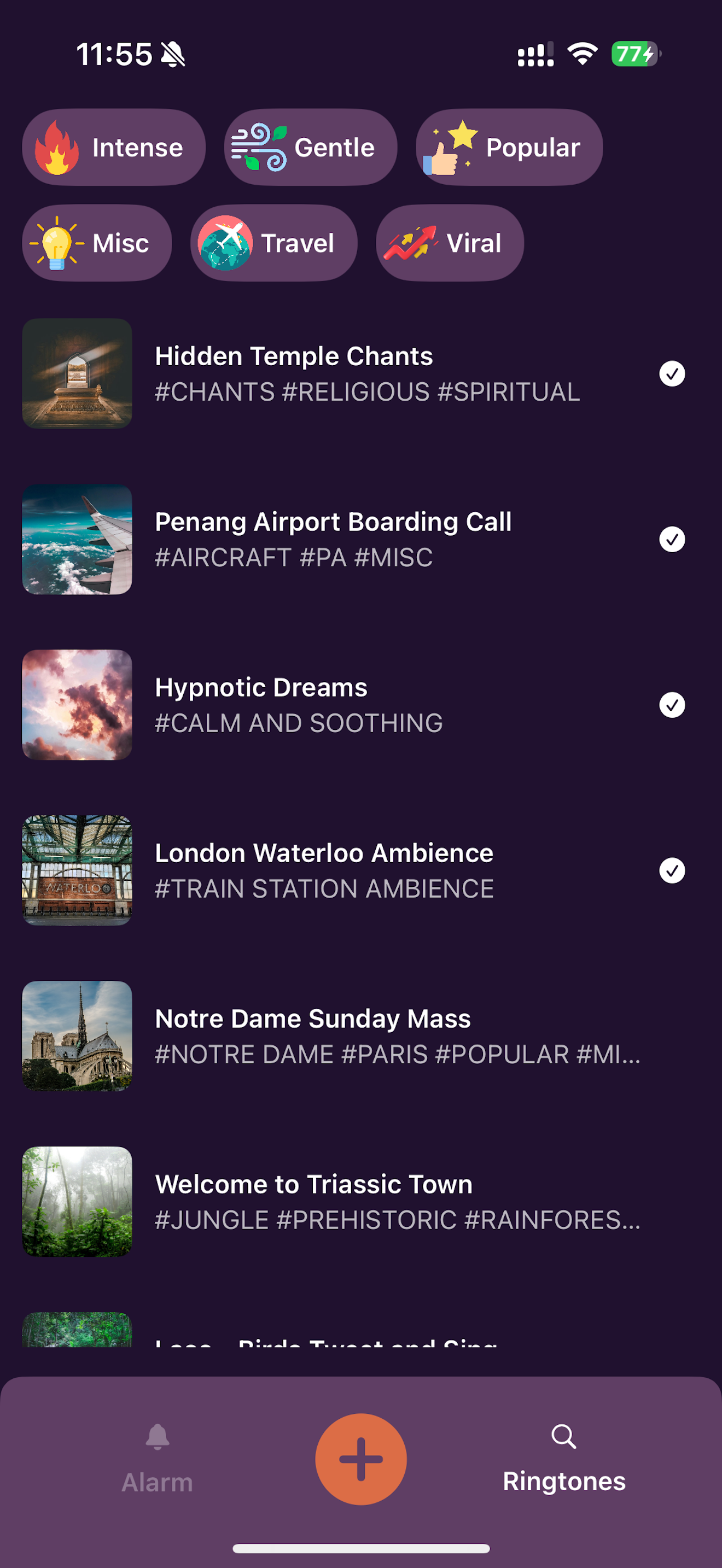Tap the checkmark for Penang Airport Boarding Call

672,539
